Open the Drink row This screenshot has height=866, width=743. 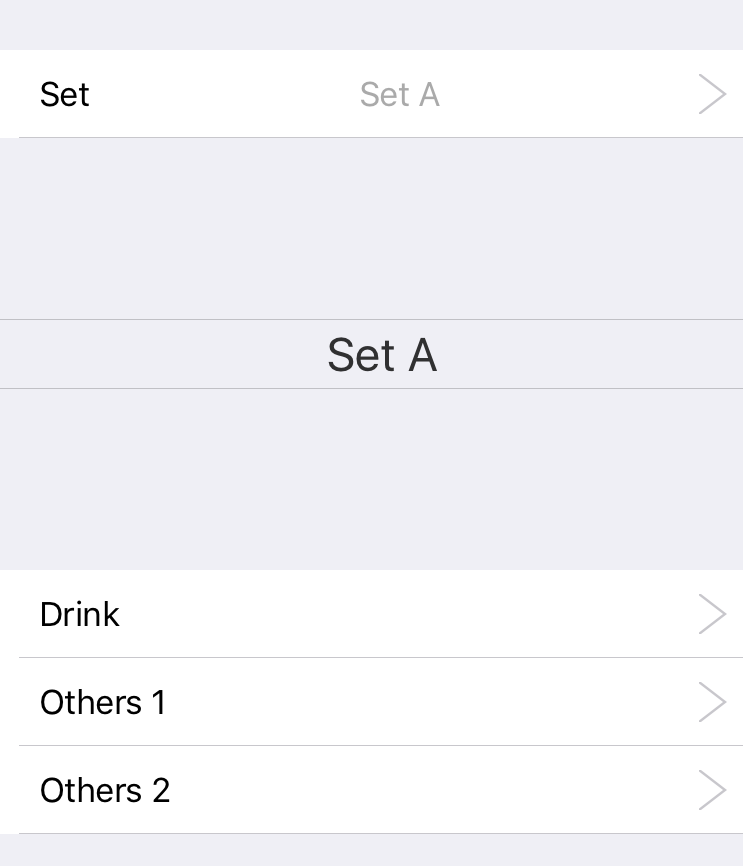[371, 614]
